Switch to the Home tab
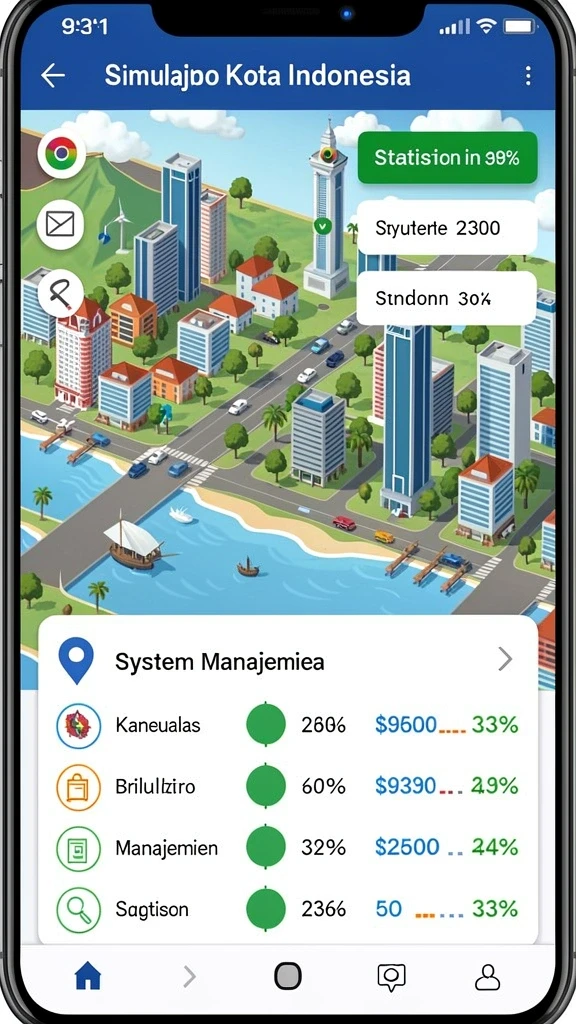 88,977
